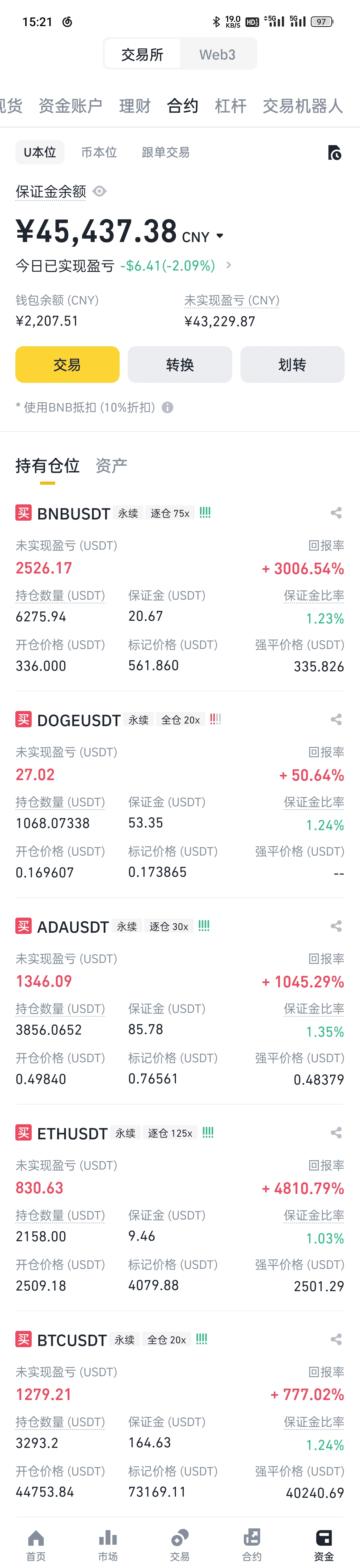
Task: Go to the 市场 page
Action: pos(108,1544)
